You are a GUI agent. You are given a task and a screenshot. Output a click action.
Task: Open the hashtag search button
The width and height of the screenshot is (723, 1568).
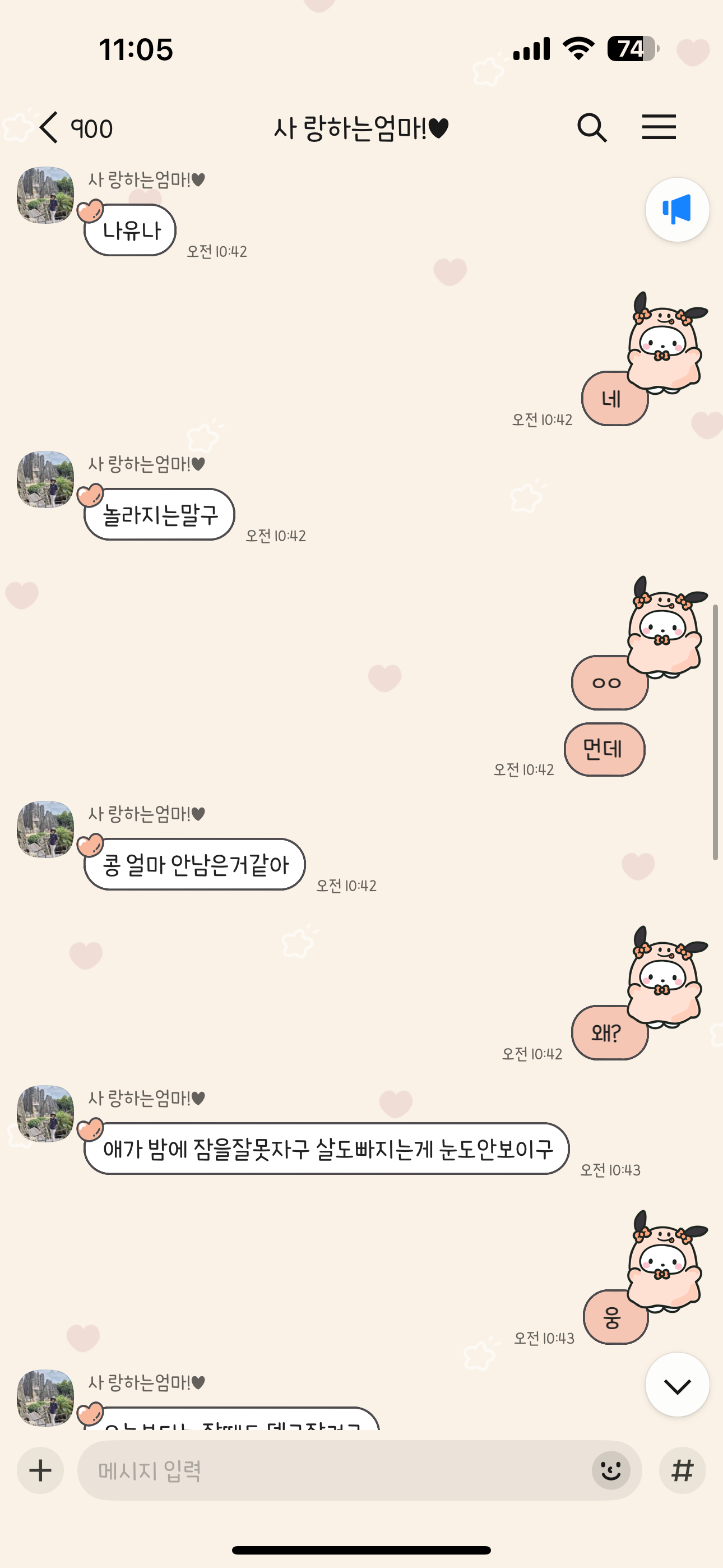(682, 1470)
